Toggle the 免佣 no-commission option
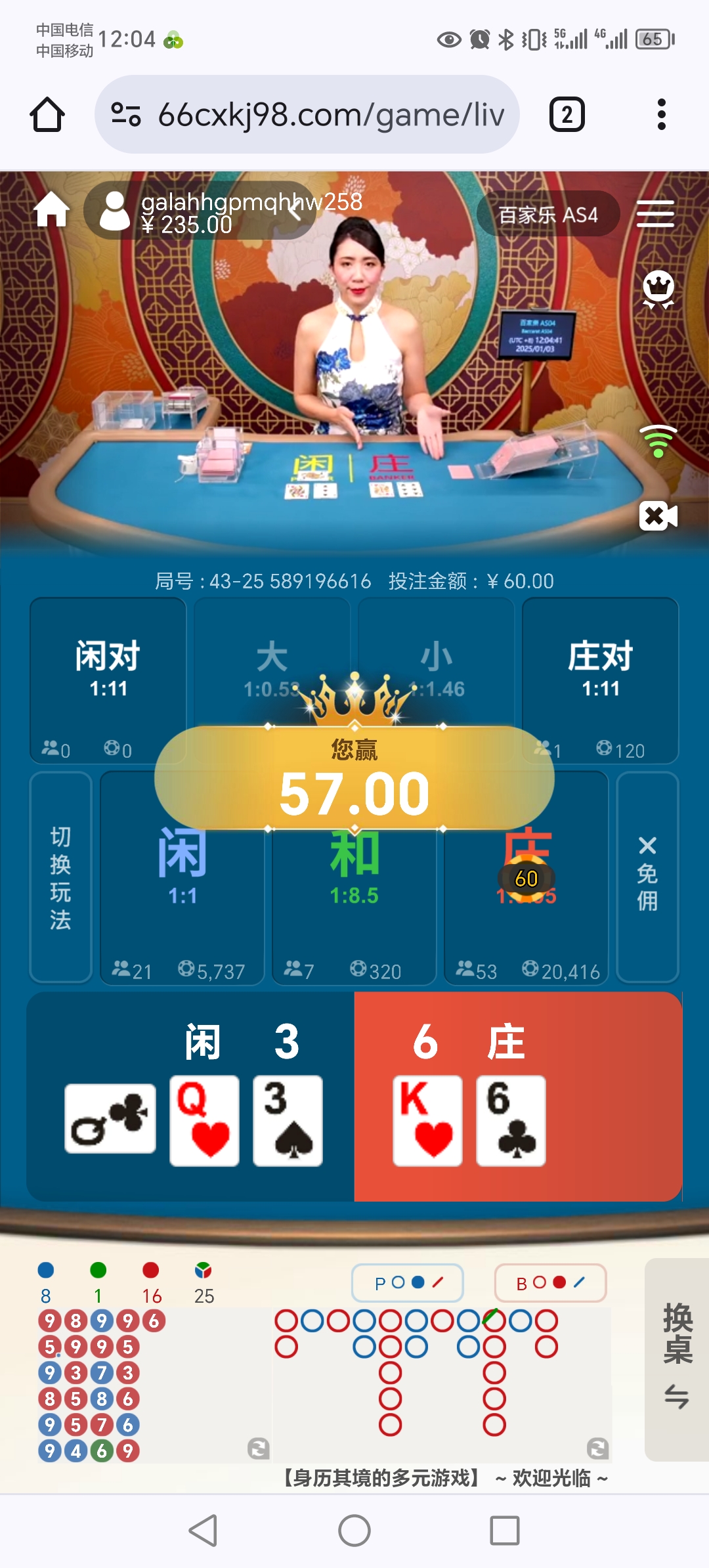 pyautogui.click(x=647, y=877)
